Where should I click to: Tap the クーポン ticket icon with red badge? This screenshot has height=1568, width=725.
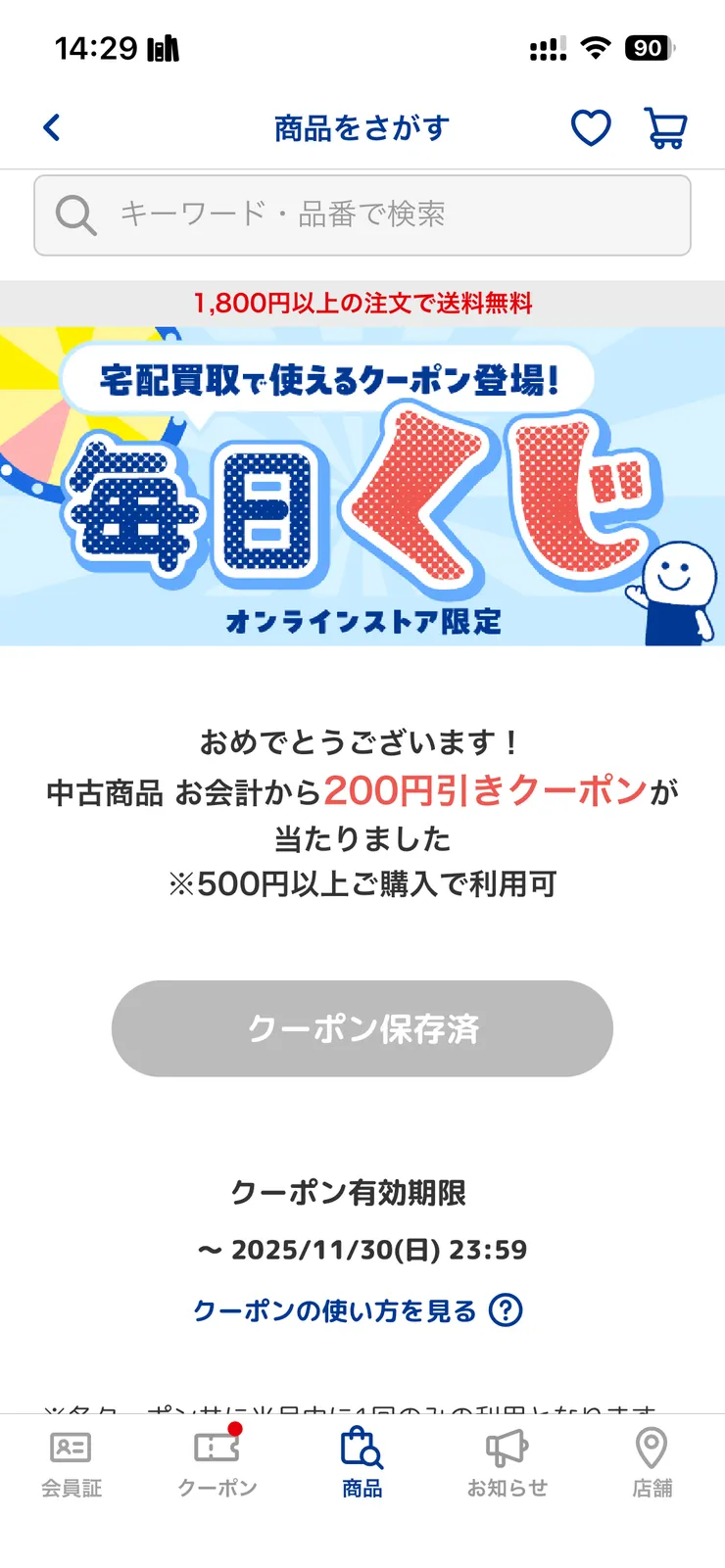click(217, 1446)
